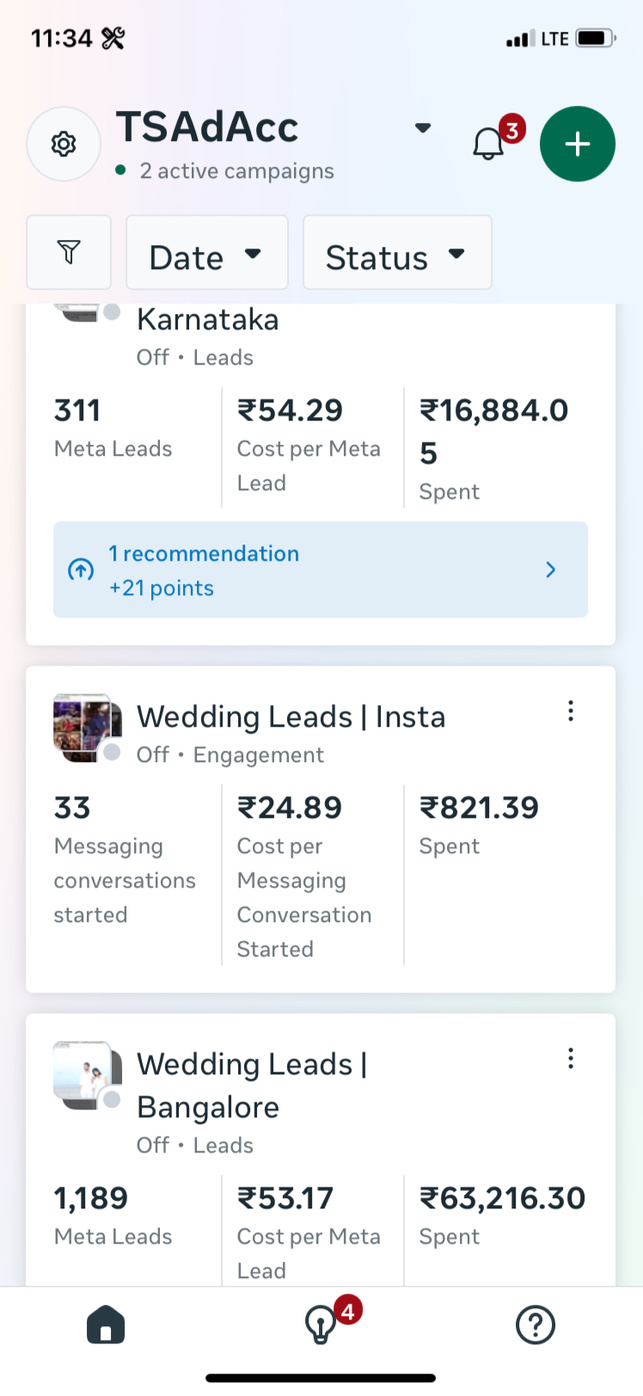Switch to the lightbulb recommendations tab
The image size is (643, 1396).
[x=320, y=1326]
